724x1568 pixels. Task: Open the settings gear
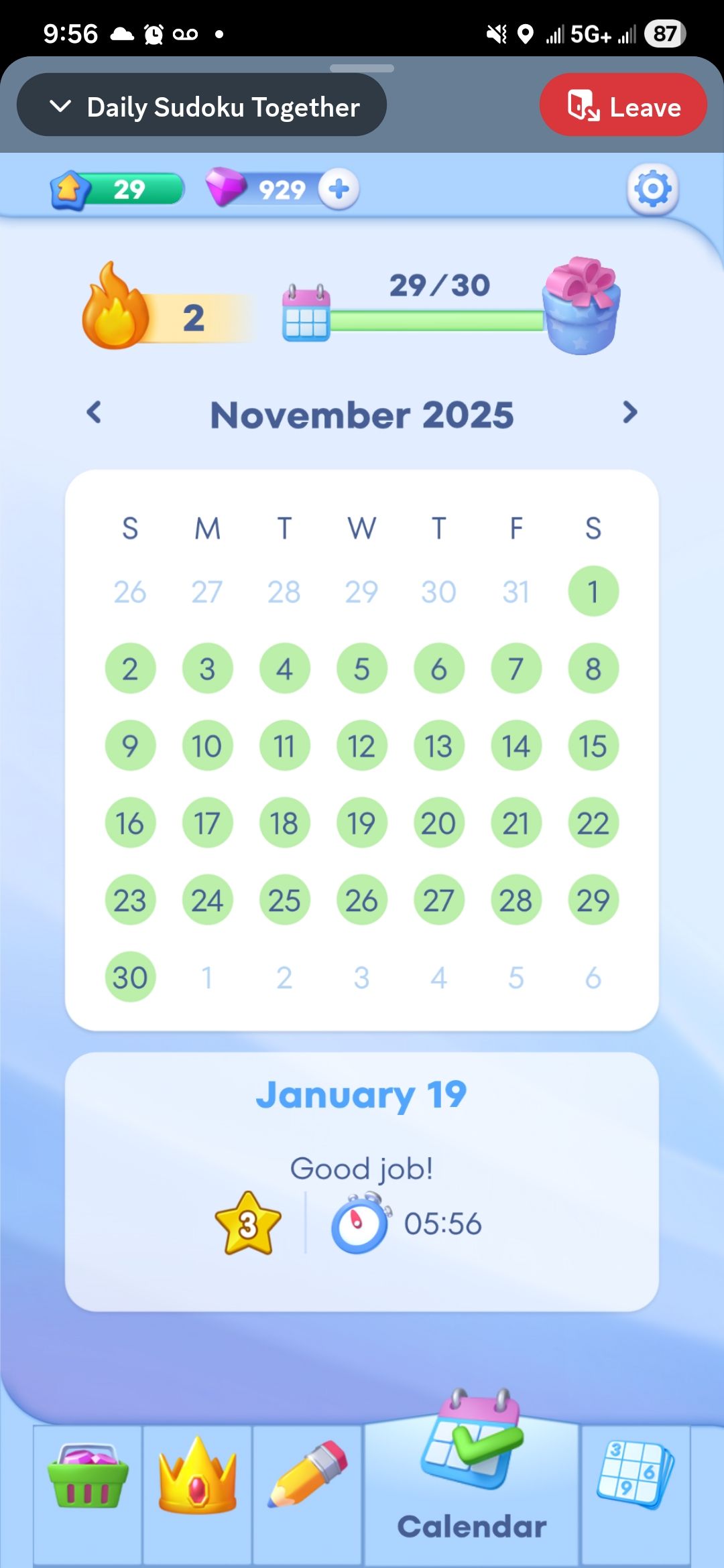point(652,189)
